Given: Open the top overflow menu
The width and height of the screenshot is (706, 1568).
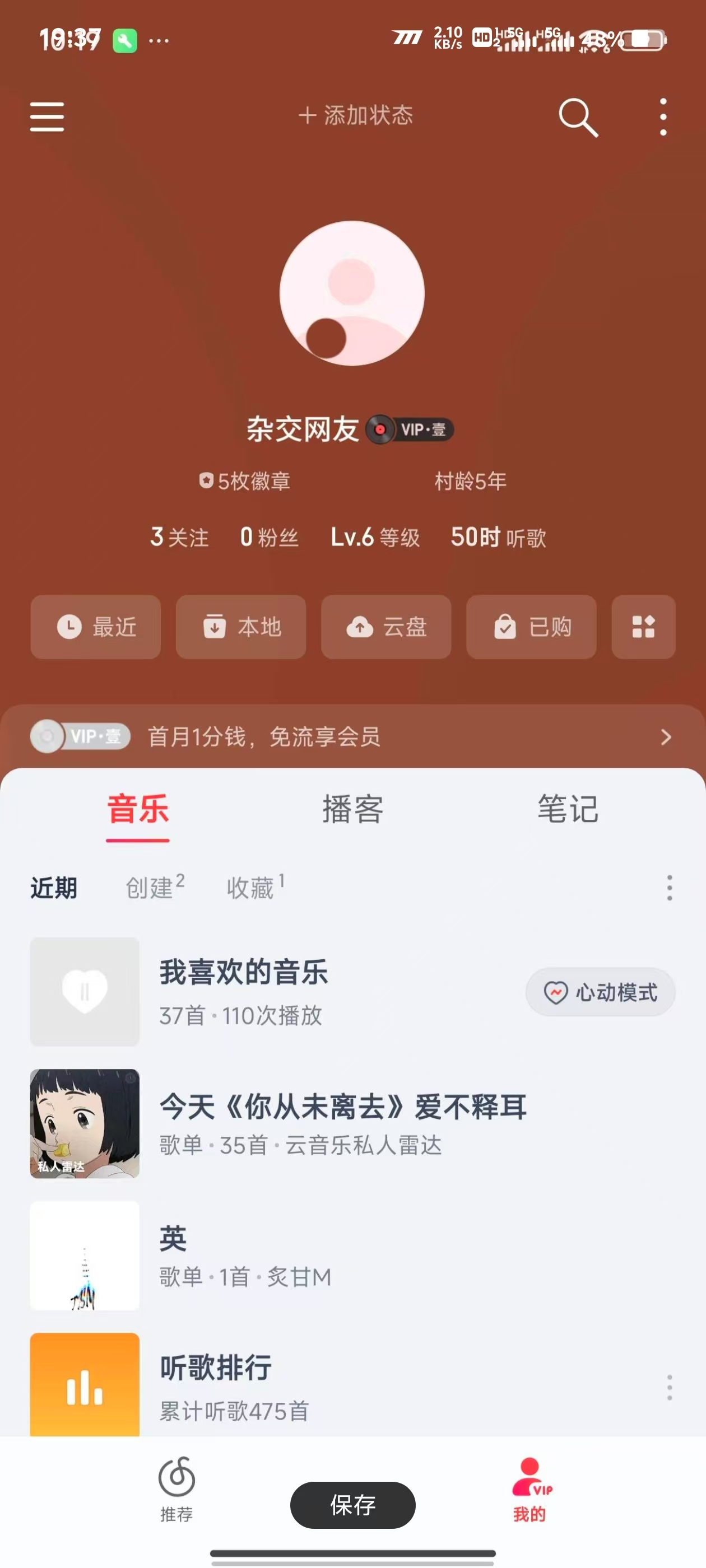Looking at the screenshot, I should point(663,116).
